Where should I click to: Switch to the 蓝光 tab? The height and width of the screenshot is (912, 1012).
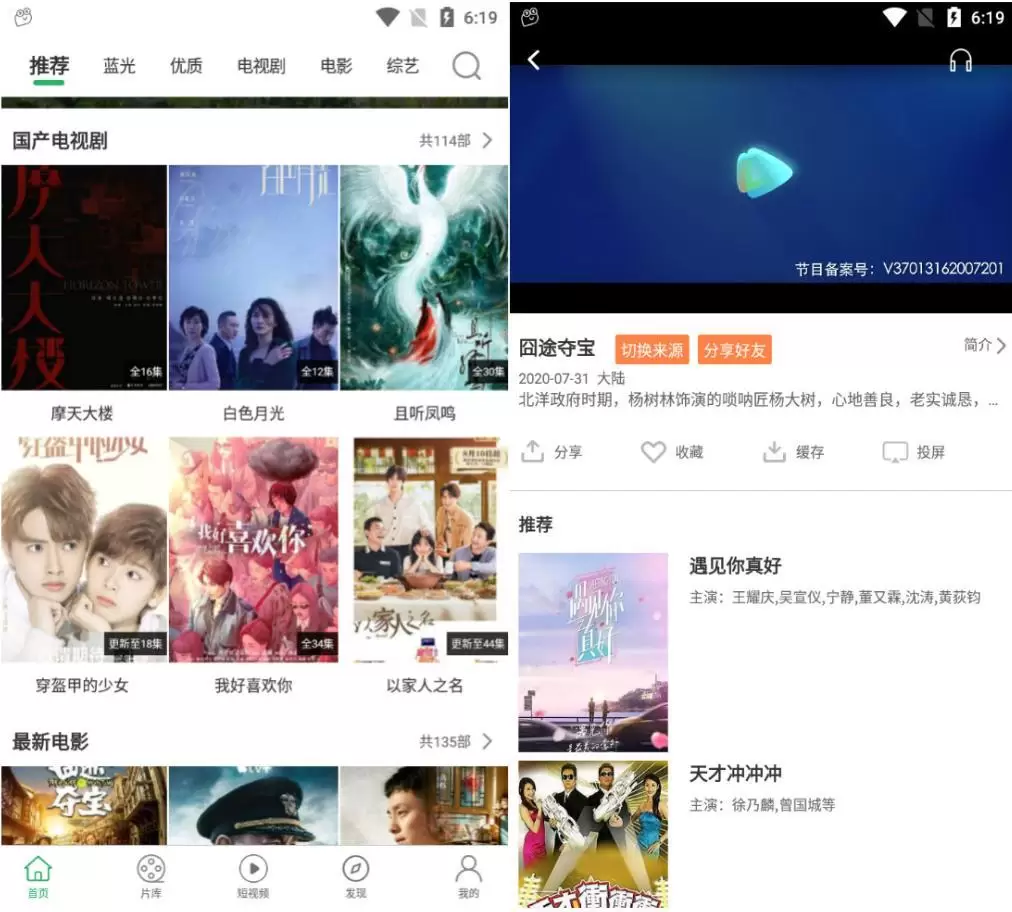point(119,66)
